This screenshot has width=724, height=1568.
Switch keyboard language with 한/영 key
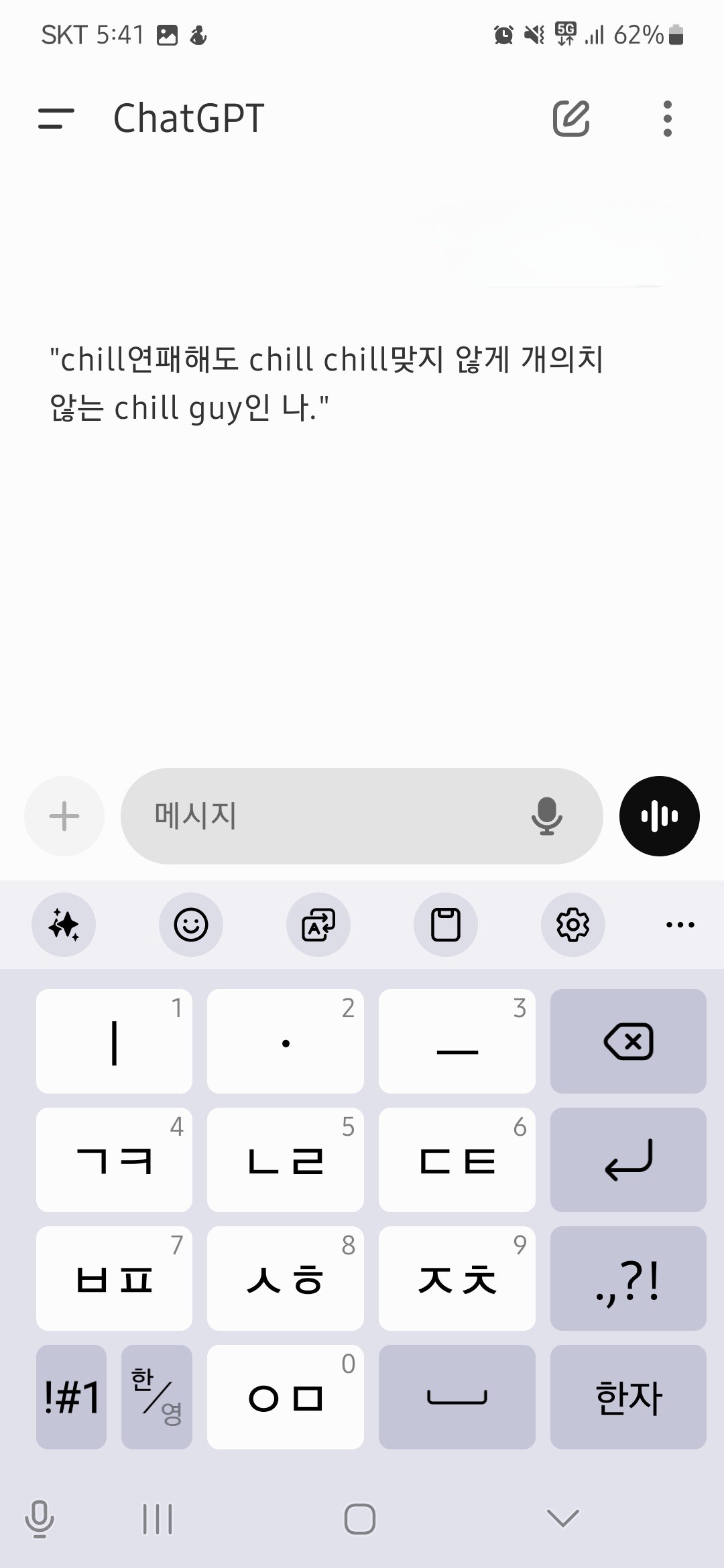(x=157, y=1396)
